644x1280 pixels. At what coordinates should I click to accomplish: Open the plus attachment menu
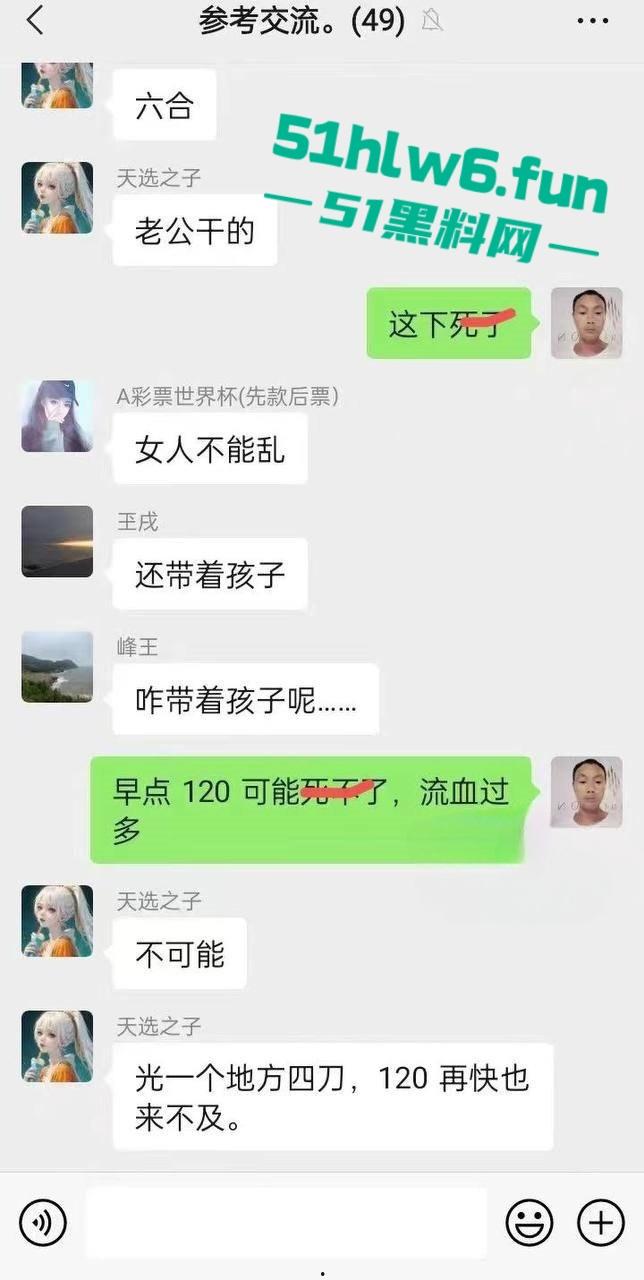click(600, 1222)
